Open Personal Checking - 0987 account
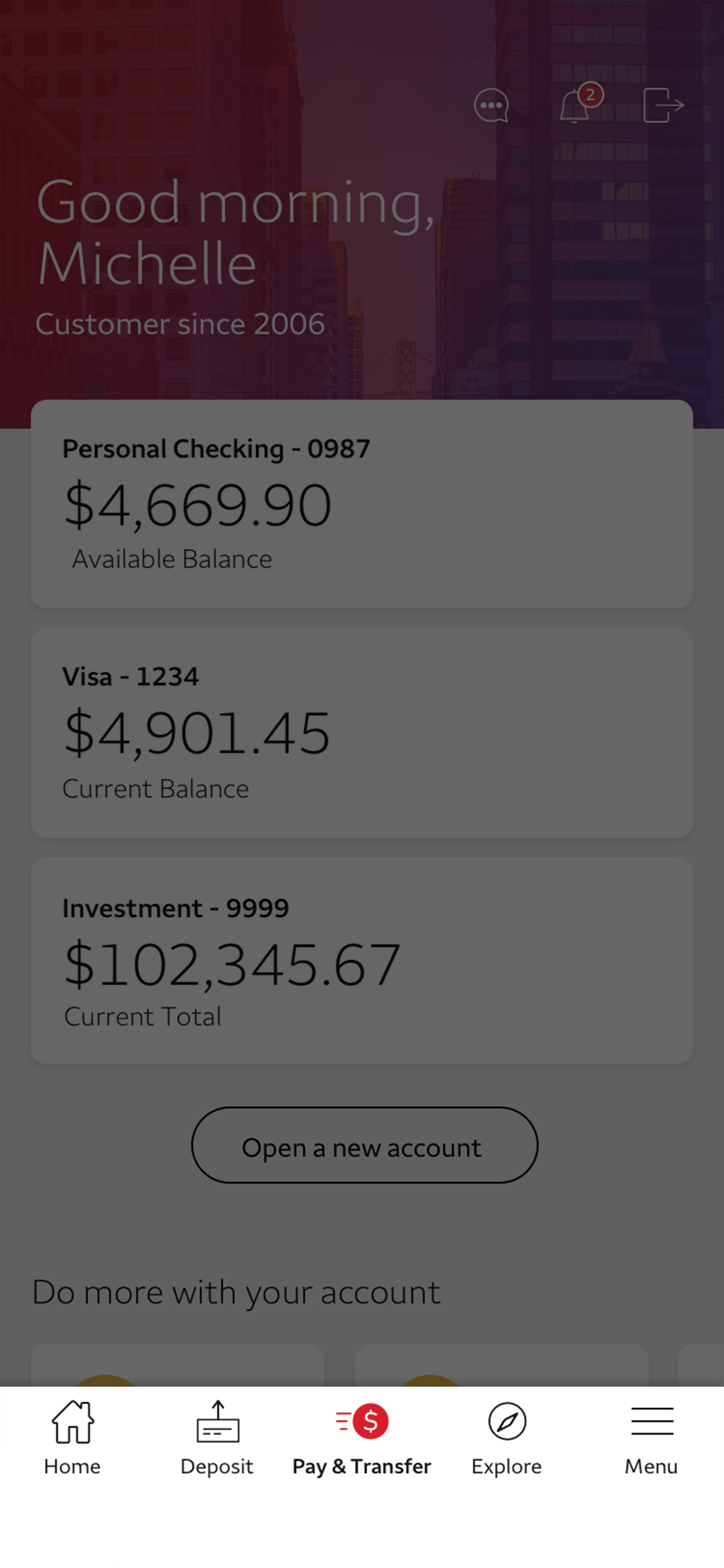Image resolution: width=724 pixels, height=1568 pixels. [362, 503]
